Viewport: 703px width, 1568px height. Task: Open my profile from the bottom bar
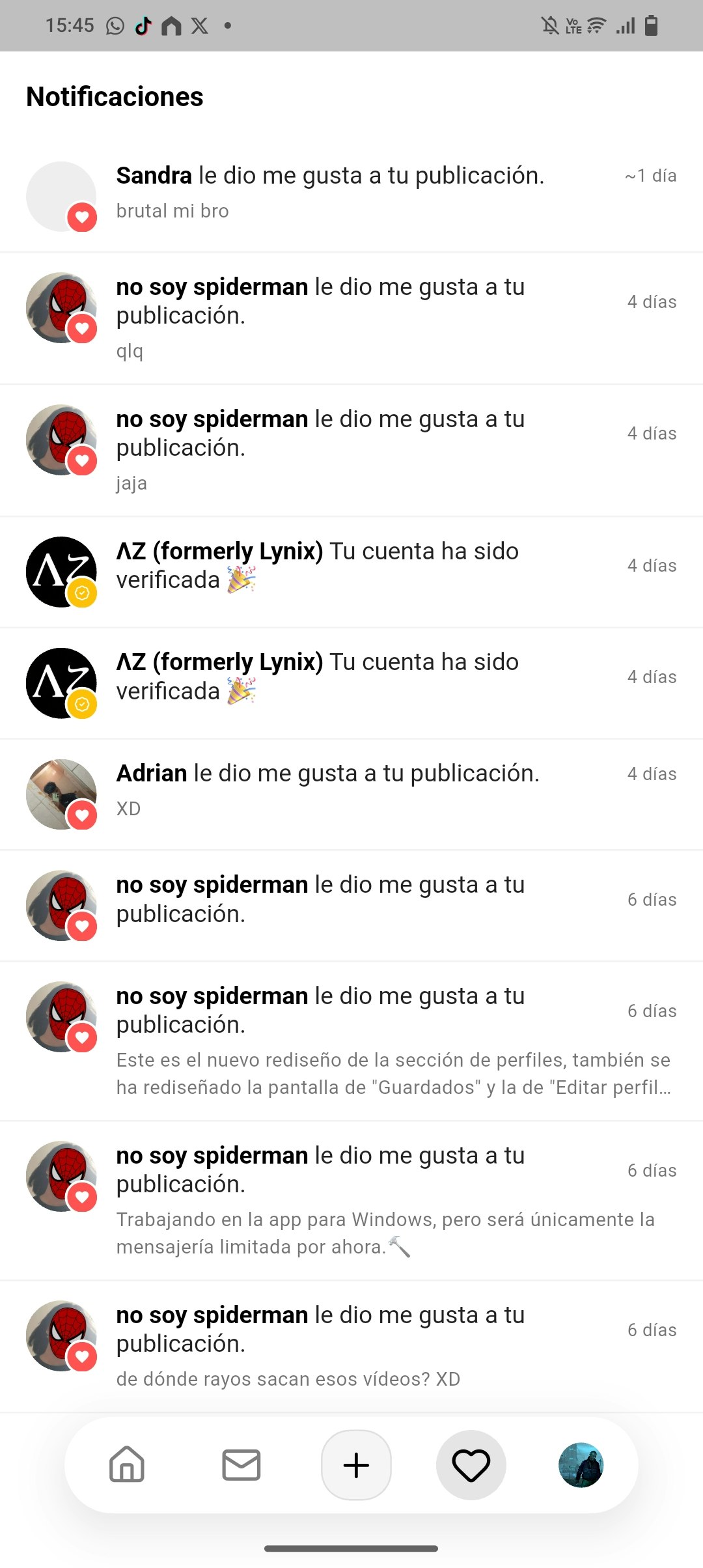[x=581, y=1465]
